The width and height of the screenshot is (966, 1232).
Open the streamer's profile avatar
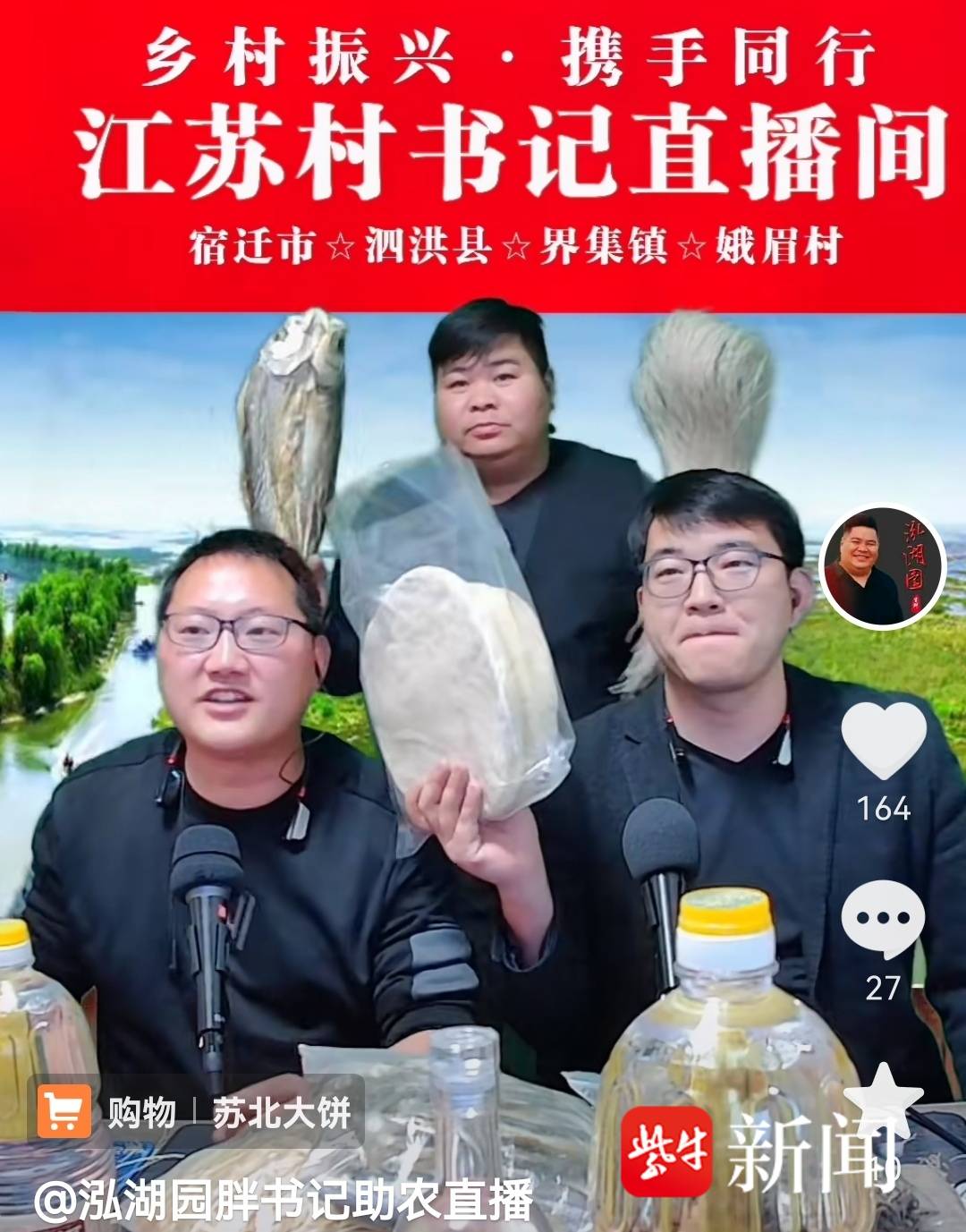[882, 567]
